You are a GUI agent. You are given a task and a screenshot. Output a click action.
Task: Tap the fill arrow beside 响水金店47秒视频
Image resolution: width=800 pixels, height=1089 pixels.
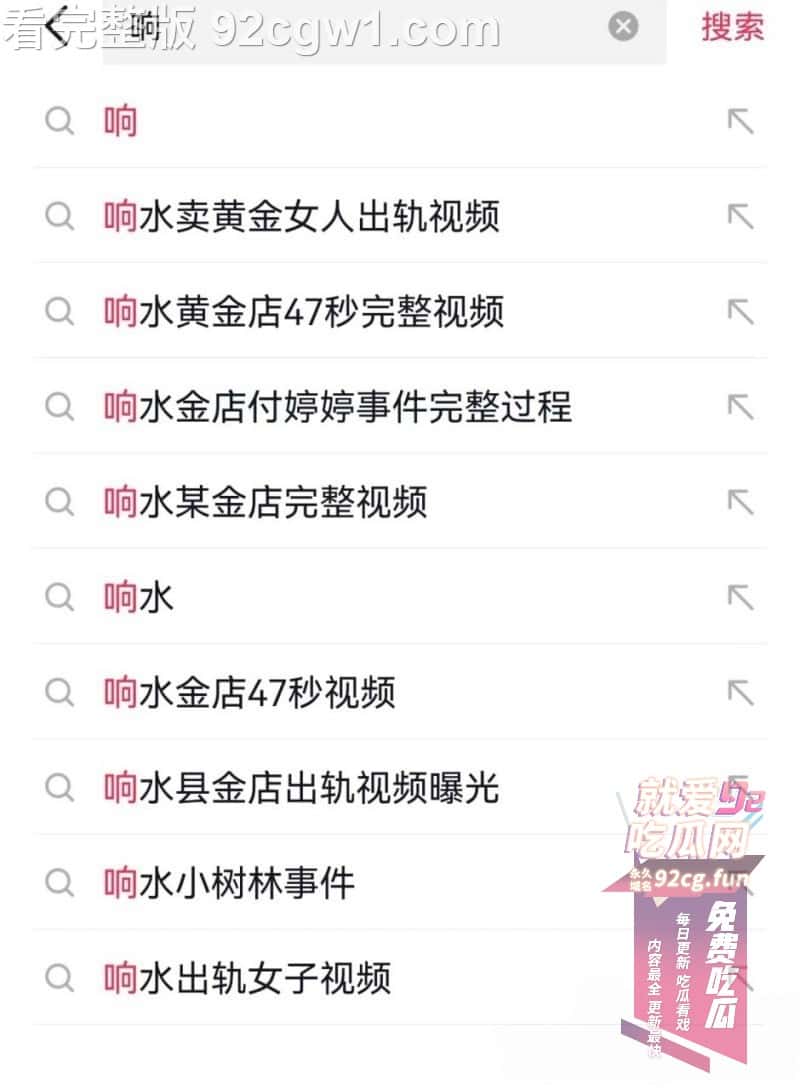740,692
